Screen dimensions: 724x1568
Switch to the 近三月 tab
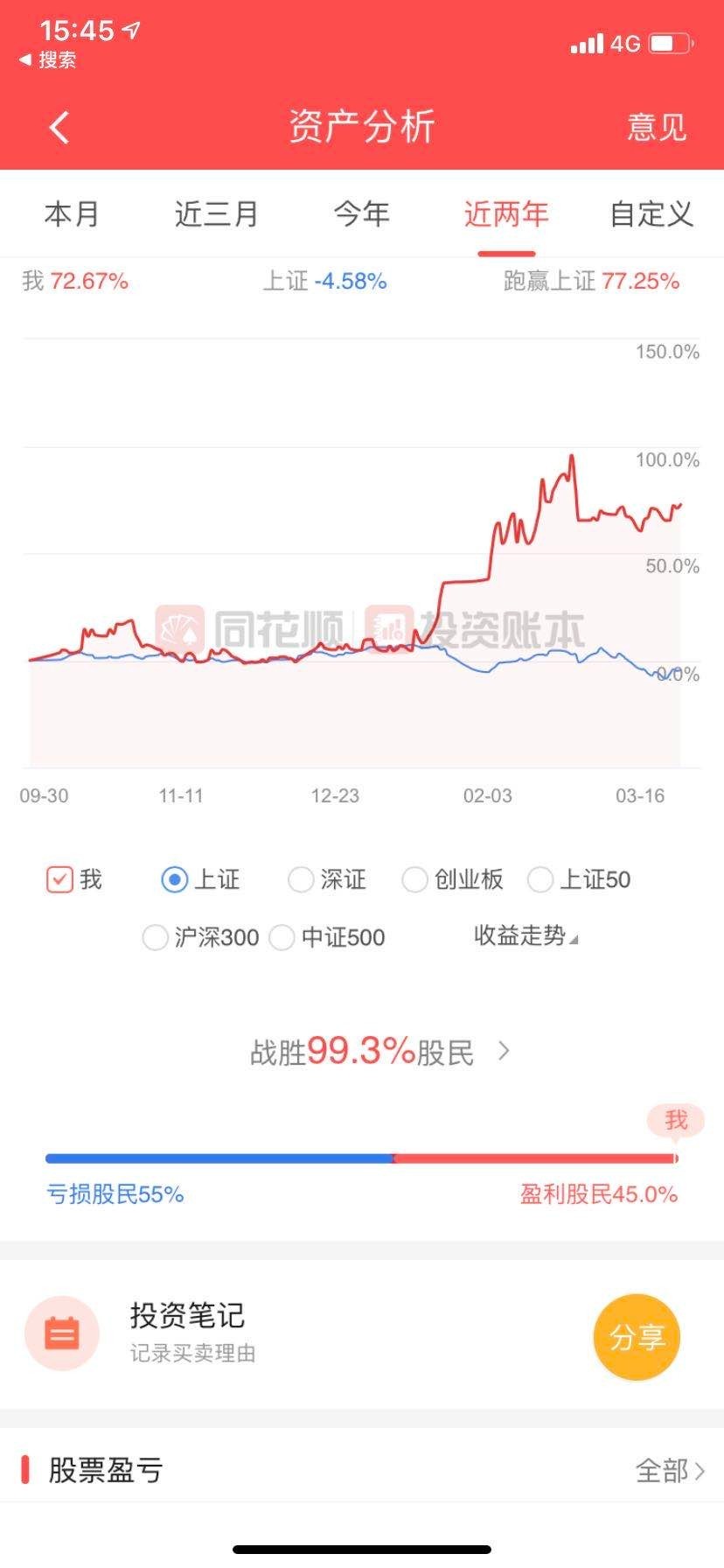pos(216,214)
